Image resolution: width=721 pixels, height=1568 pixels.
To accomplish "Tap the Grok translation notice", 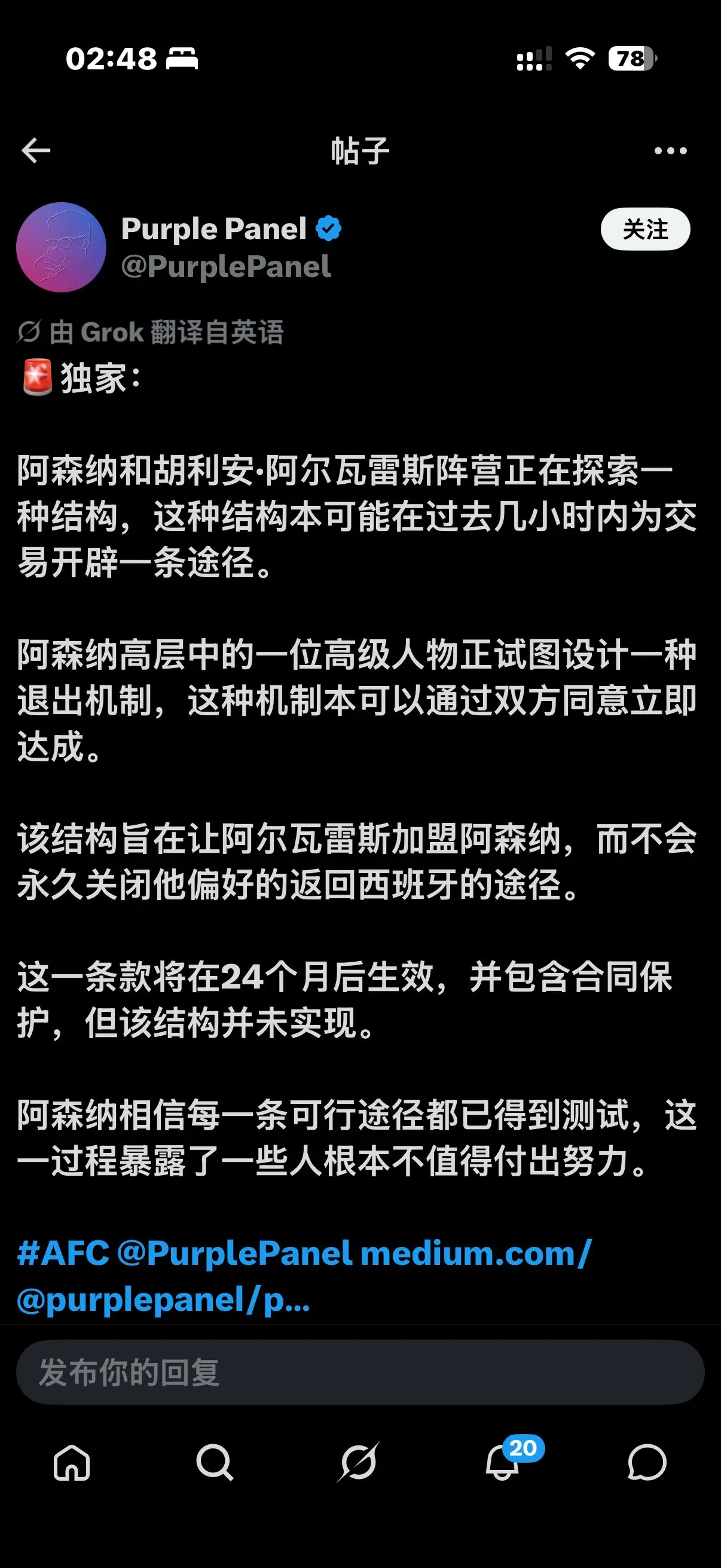I will pos(150,332).
